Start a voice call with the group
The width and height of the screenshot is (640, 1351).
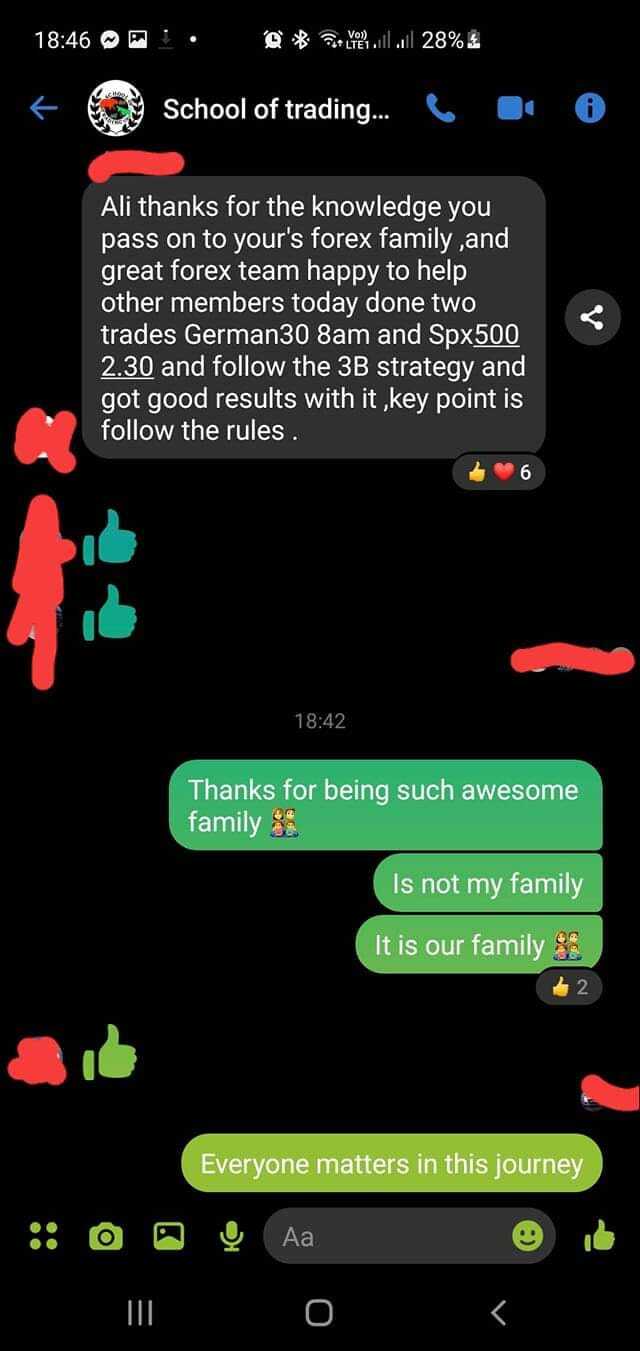440,108
